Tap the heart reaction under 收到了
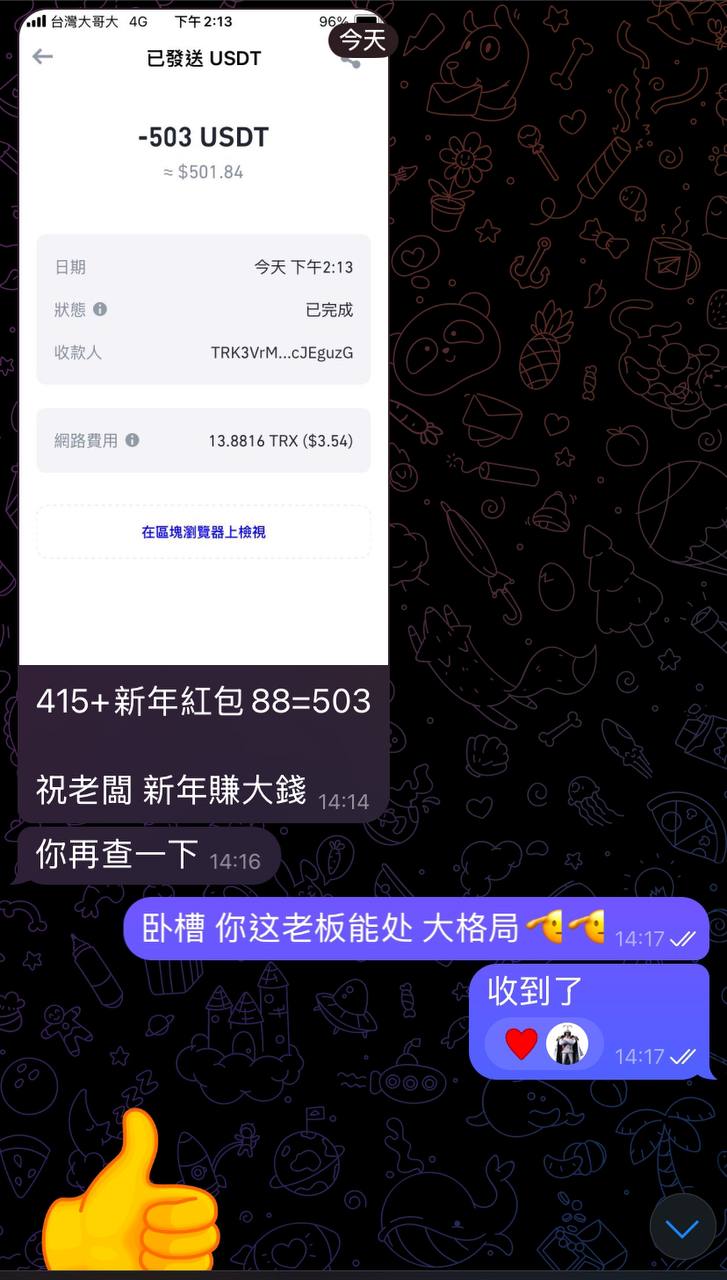Viewport: 727px width, 1280px height. click(x=521, y=1044)
